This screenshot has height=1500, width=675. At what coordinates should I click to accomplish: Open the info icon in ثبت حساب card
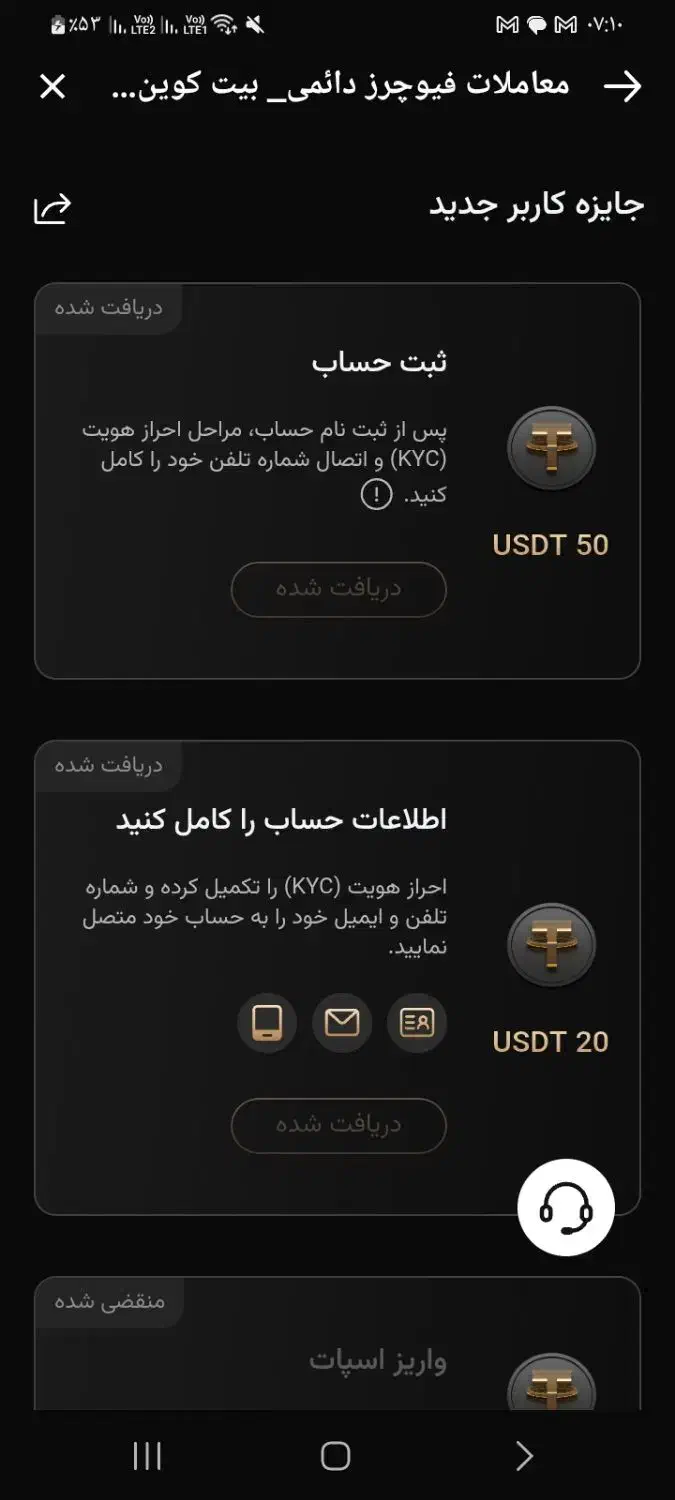tap(376, 495)
